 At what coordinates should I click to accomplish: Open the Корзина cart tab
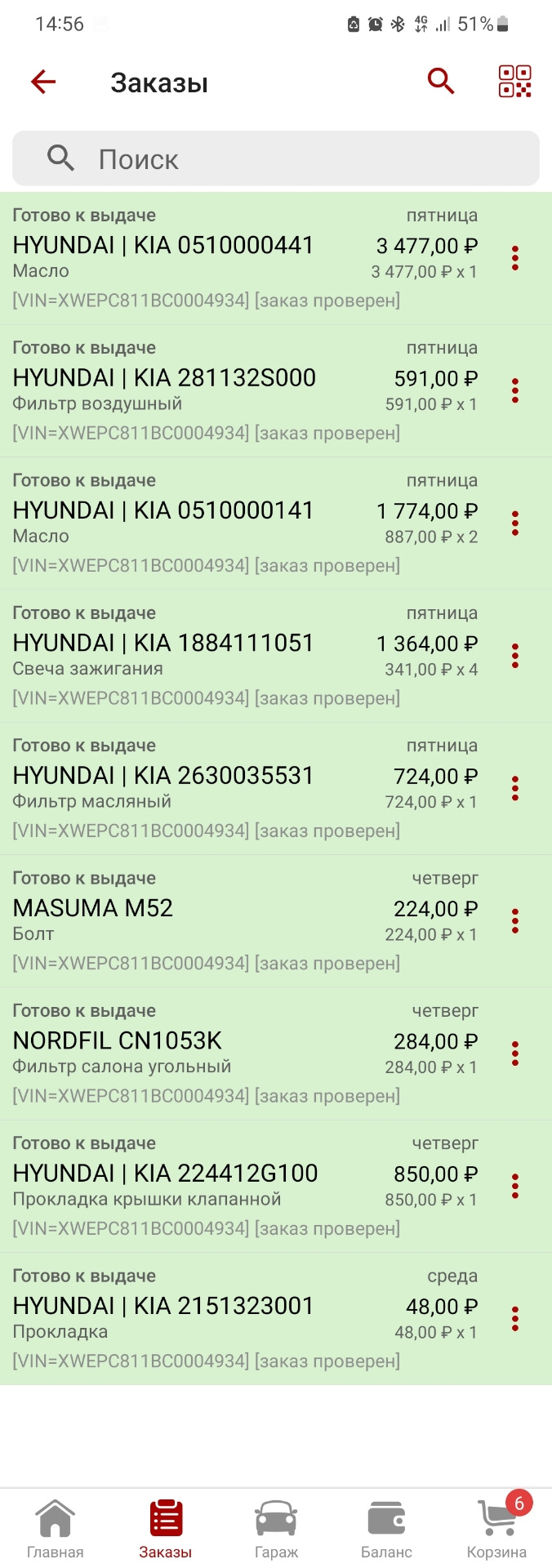point(496,1529)
